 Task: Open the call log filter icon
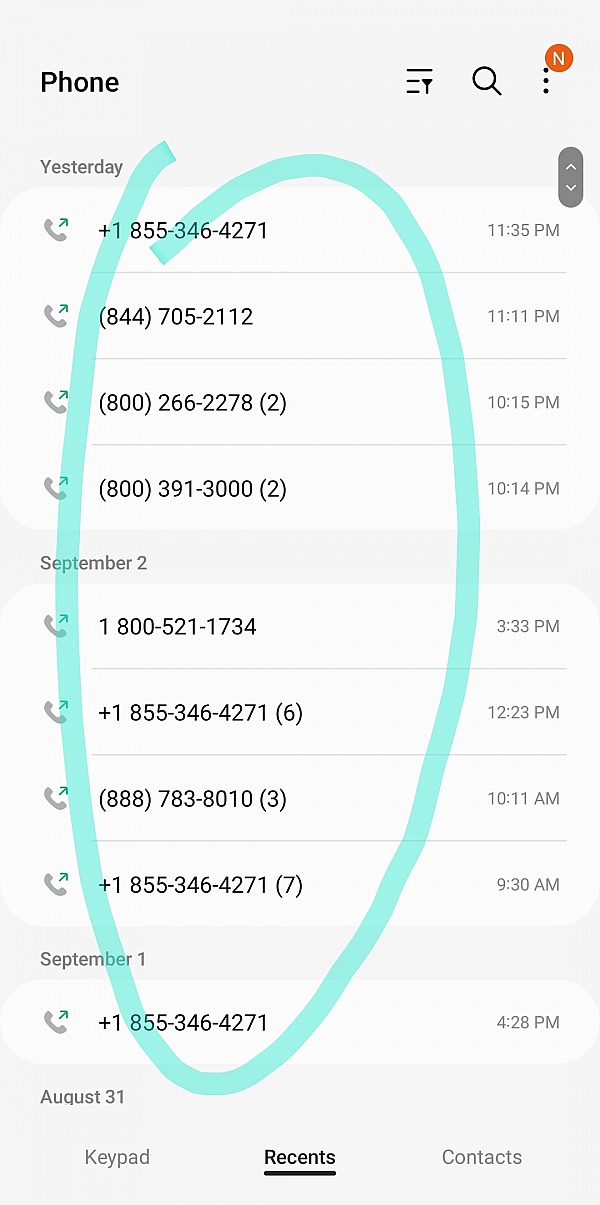tap(420, 82)
